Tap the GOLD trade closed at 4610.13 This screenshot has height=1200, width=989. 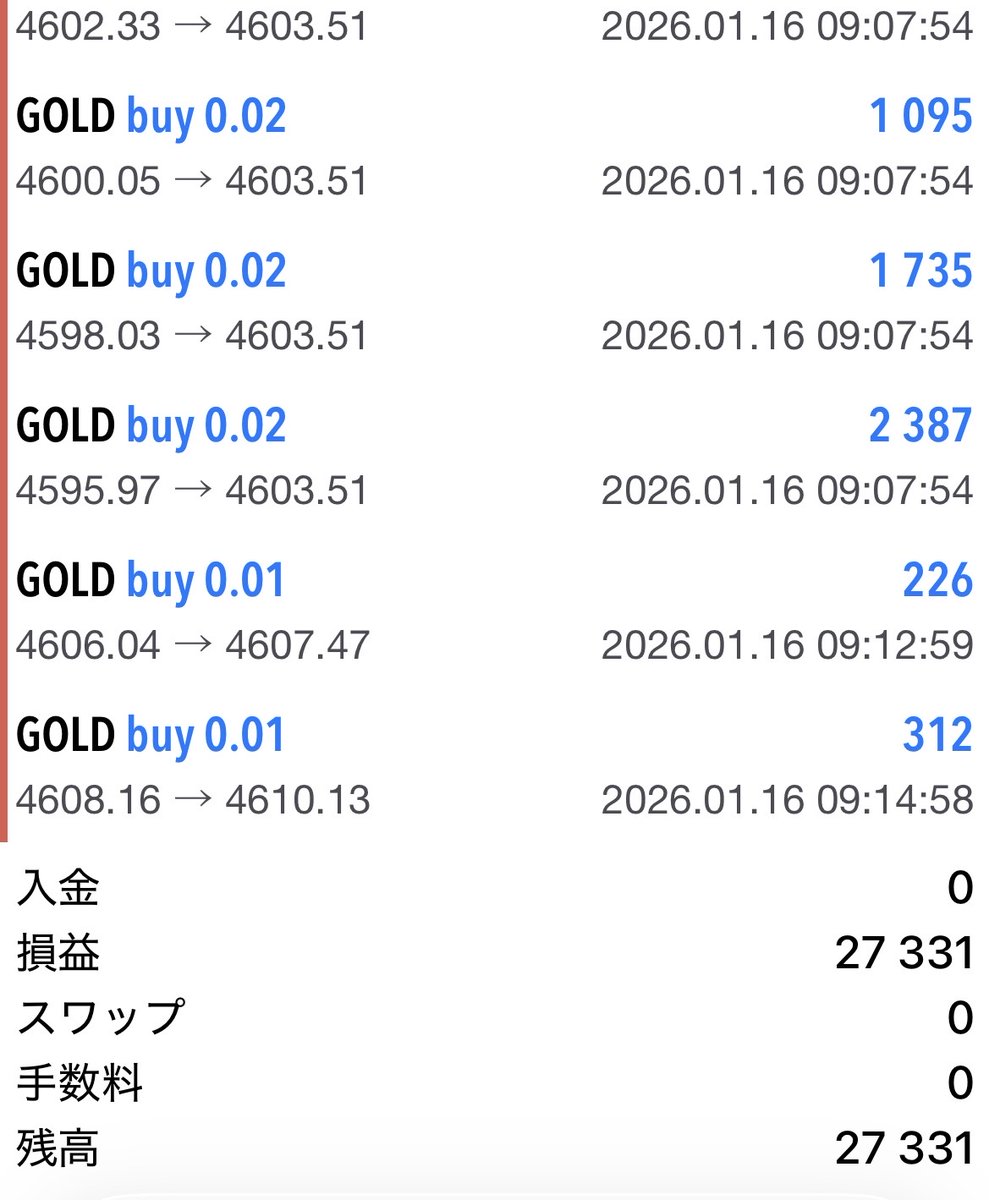point(494,766)
